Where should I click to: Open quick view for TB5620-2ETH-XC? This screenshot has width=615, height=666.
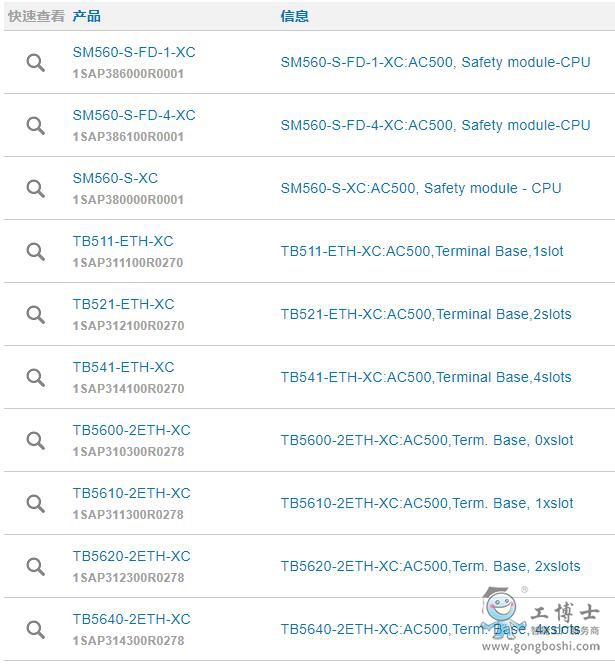pos(35,567)
